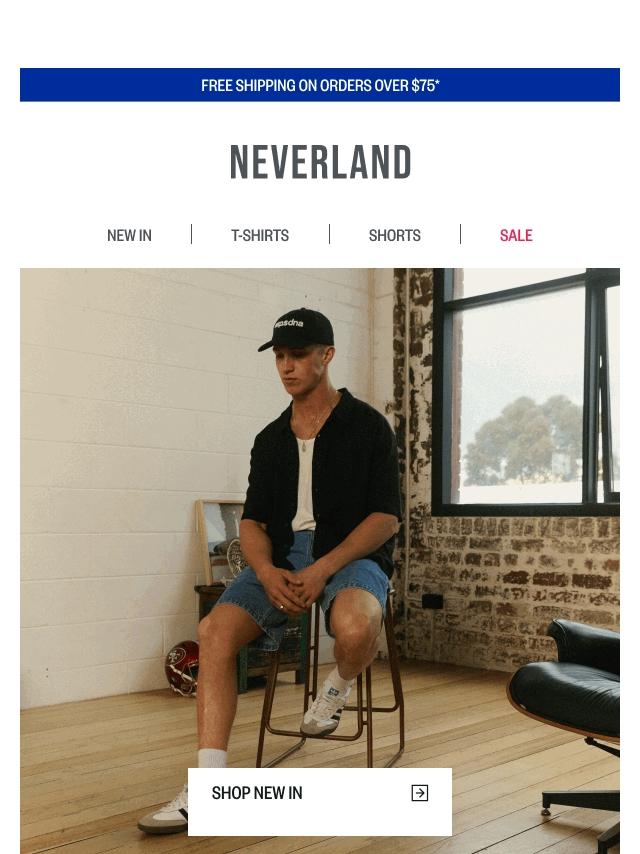This screenshot has height=854, width=640.
Task: Go to the T-SHIRTS section
Action: point(260,235)
